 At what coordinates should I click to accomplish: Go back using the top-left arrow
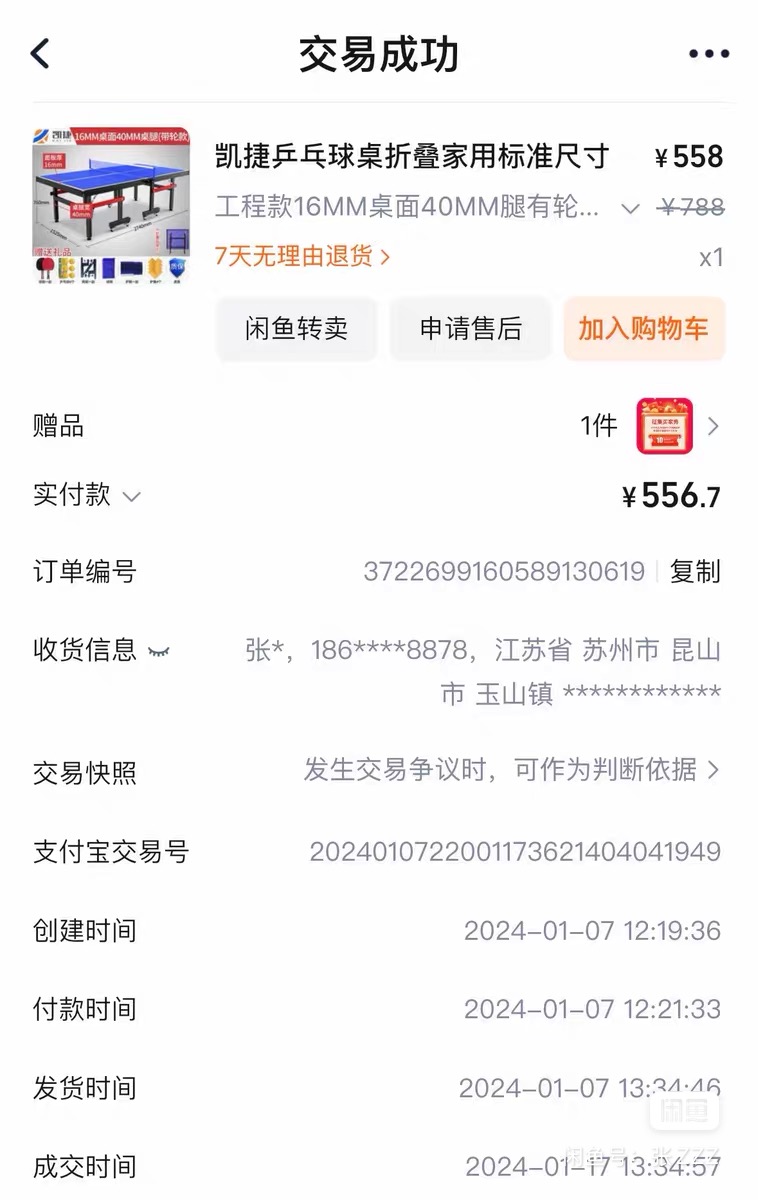(40, 54)
